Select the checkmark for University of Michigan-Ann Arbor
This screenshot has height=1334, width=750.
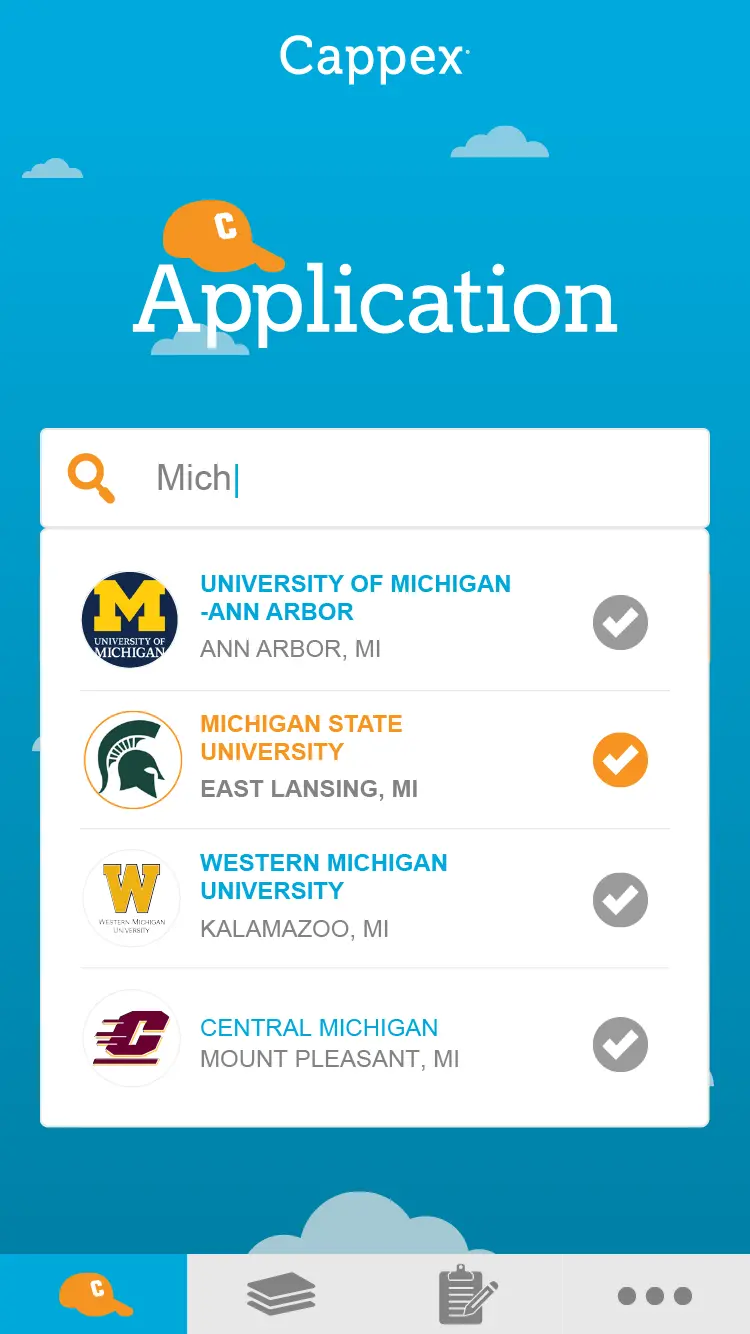620,622
